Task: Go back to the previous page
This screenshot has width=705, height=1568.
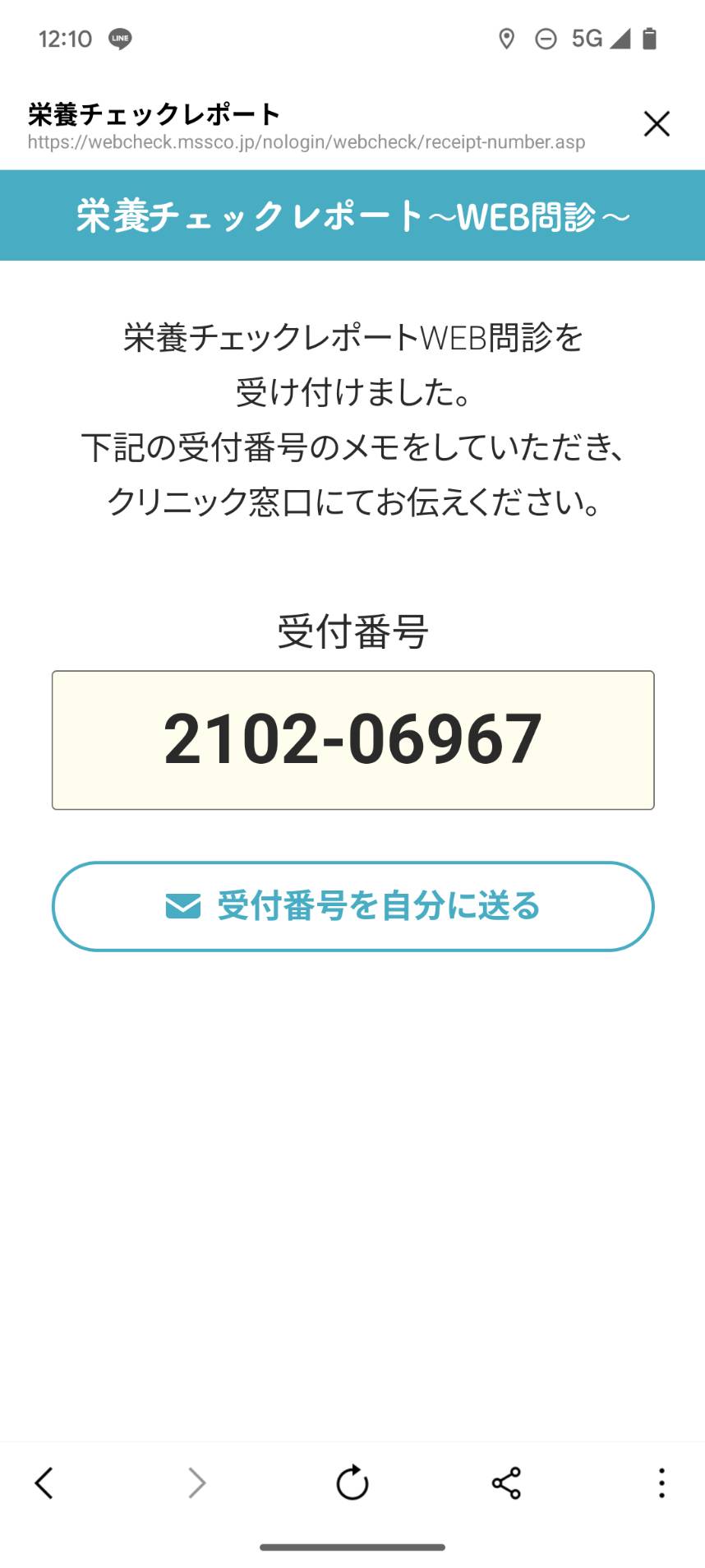Action: tap(44, 1483)
